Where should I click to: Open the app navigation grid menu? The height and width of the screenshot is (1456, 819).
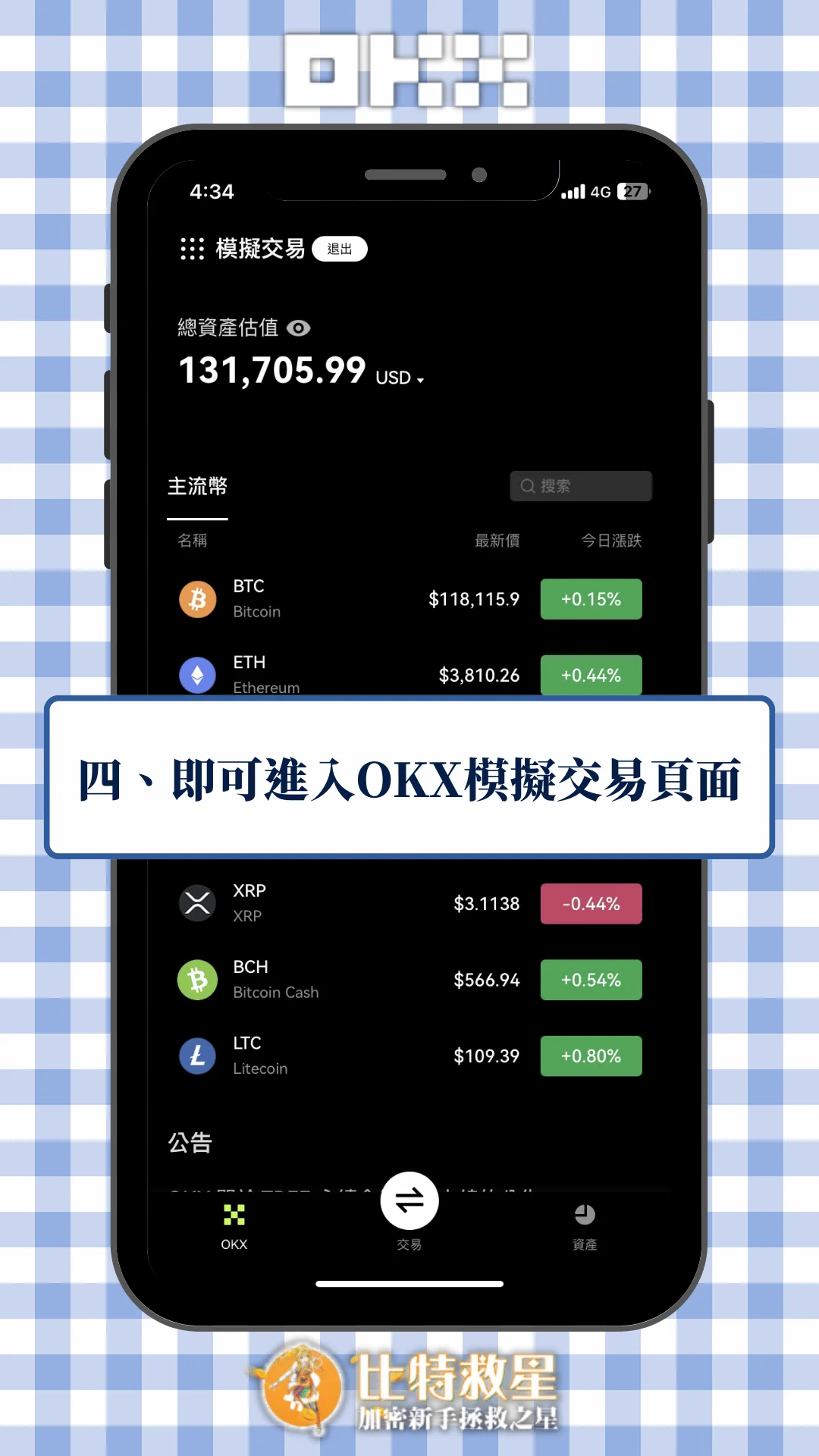pos(192,248)
